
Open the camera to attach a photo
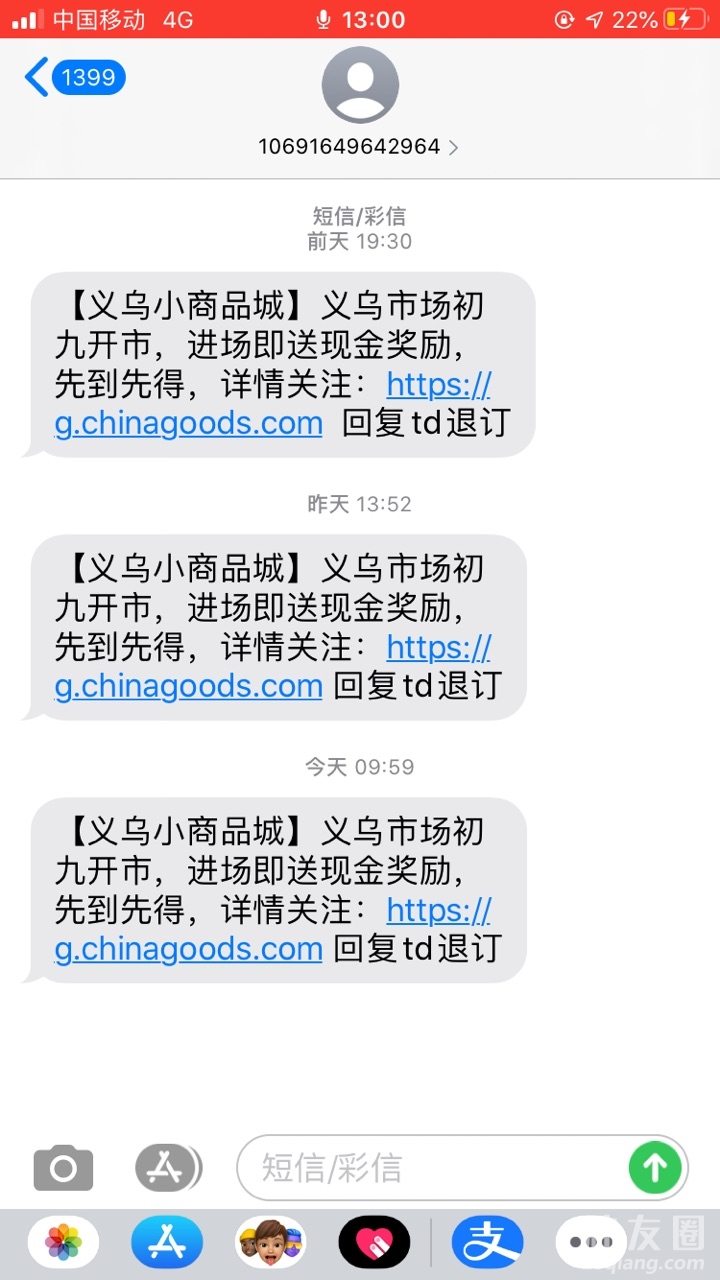[63, 1167]
